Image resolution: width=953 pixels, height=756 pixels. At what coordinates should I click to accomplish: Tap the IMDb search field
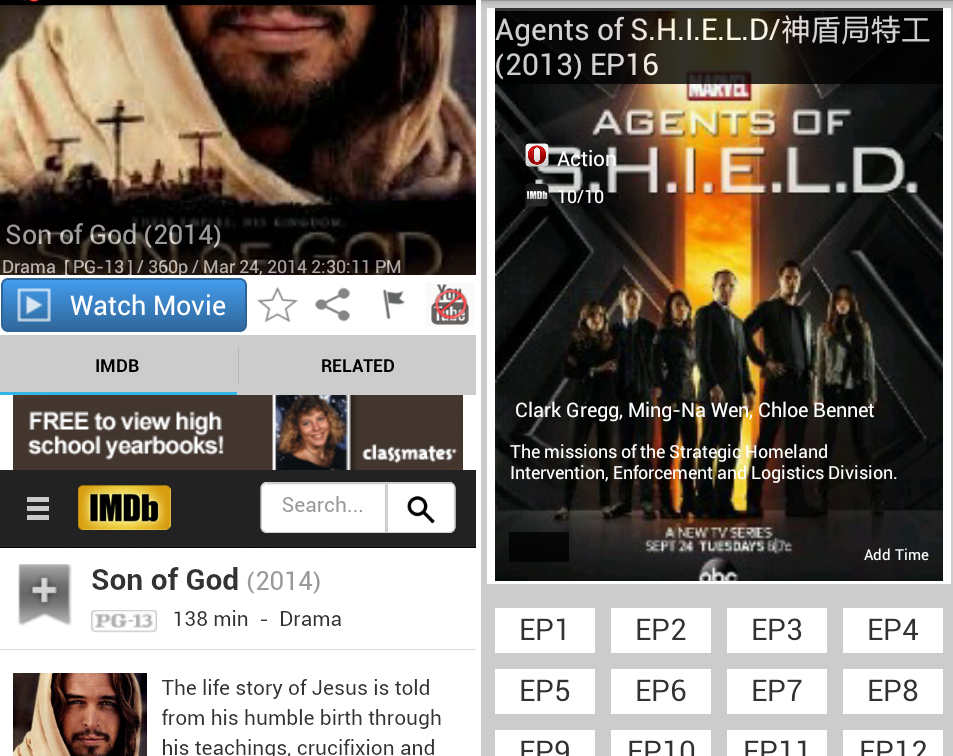(323, 507)
